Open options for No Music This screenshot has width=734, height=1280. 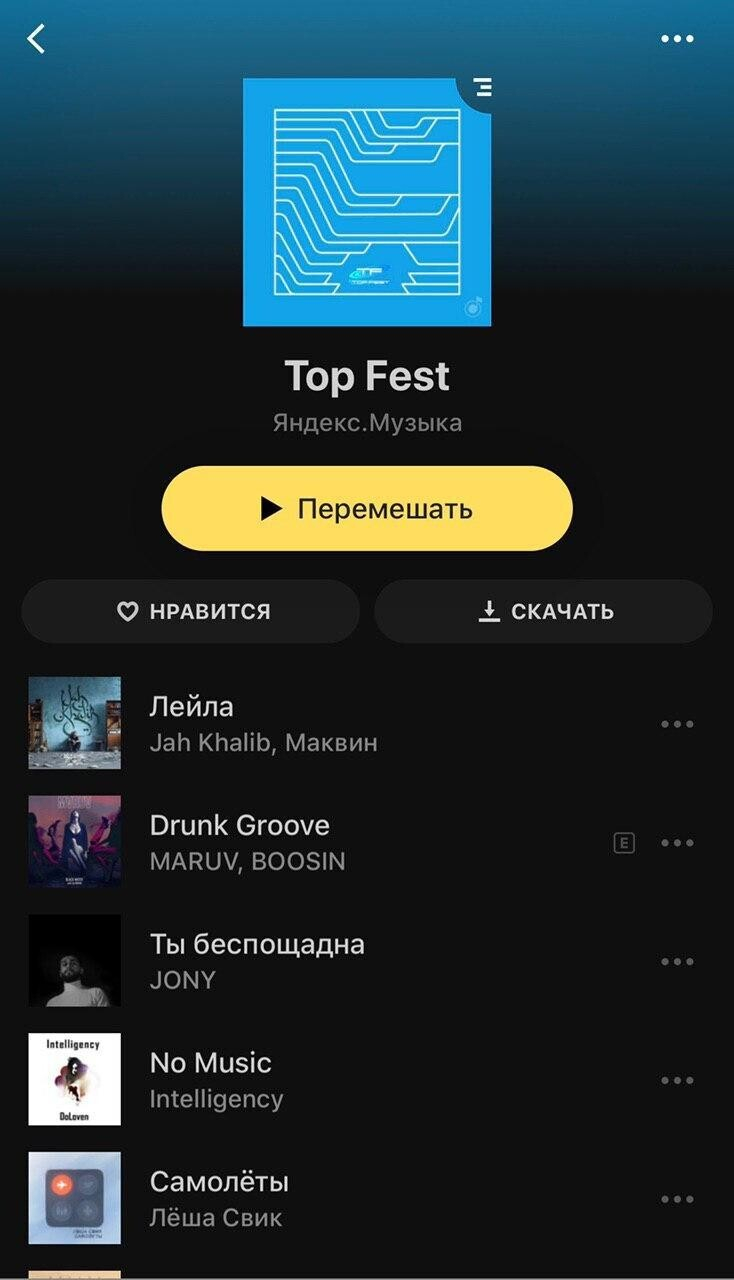pos(677,1080)
